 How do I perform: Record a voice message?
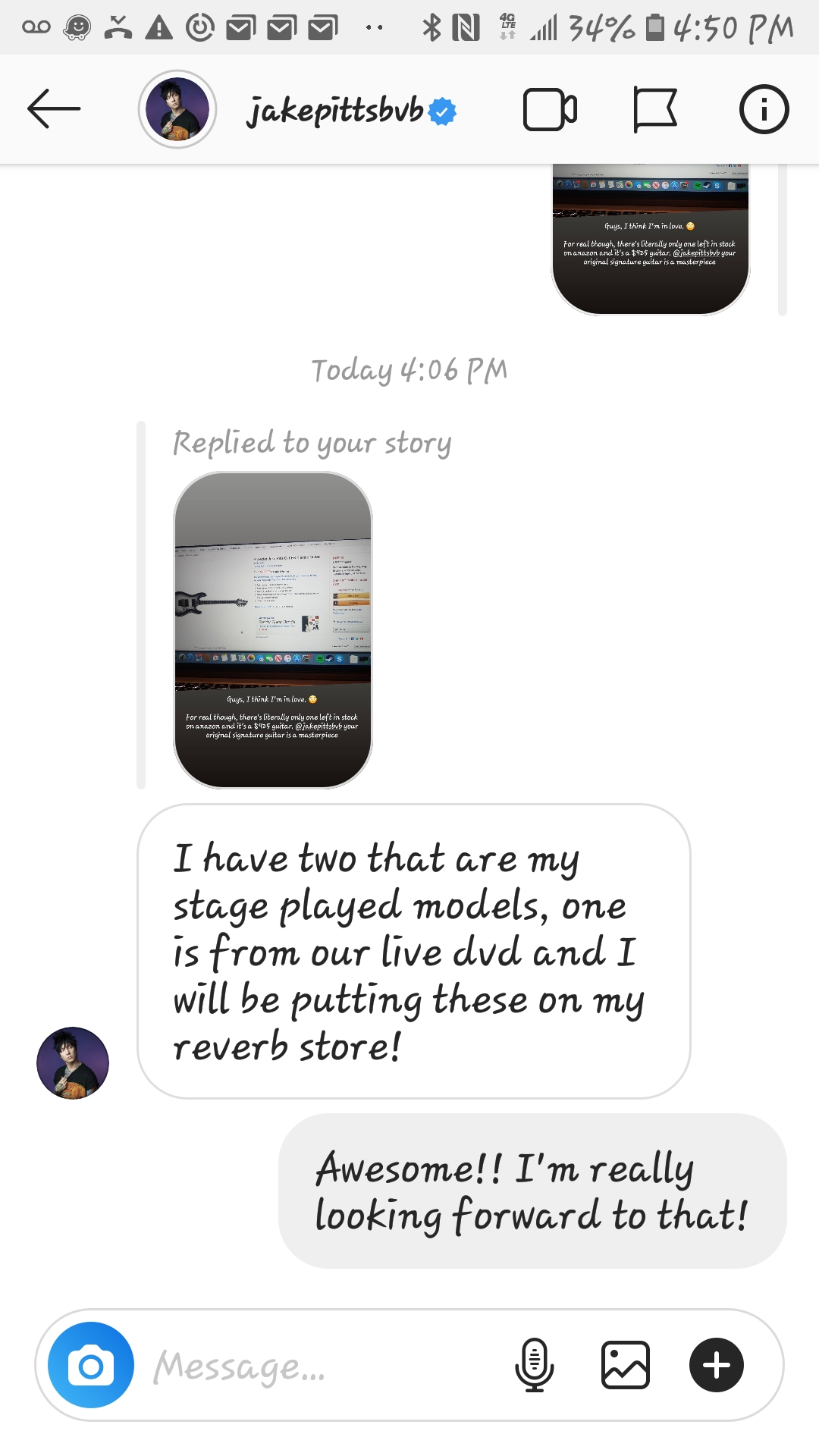pyautogui.click(x=535, y=1366)
